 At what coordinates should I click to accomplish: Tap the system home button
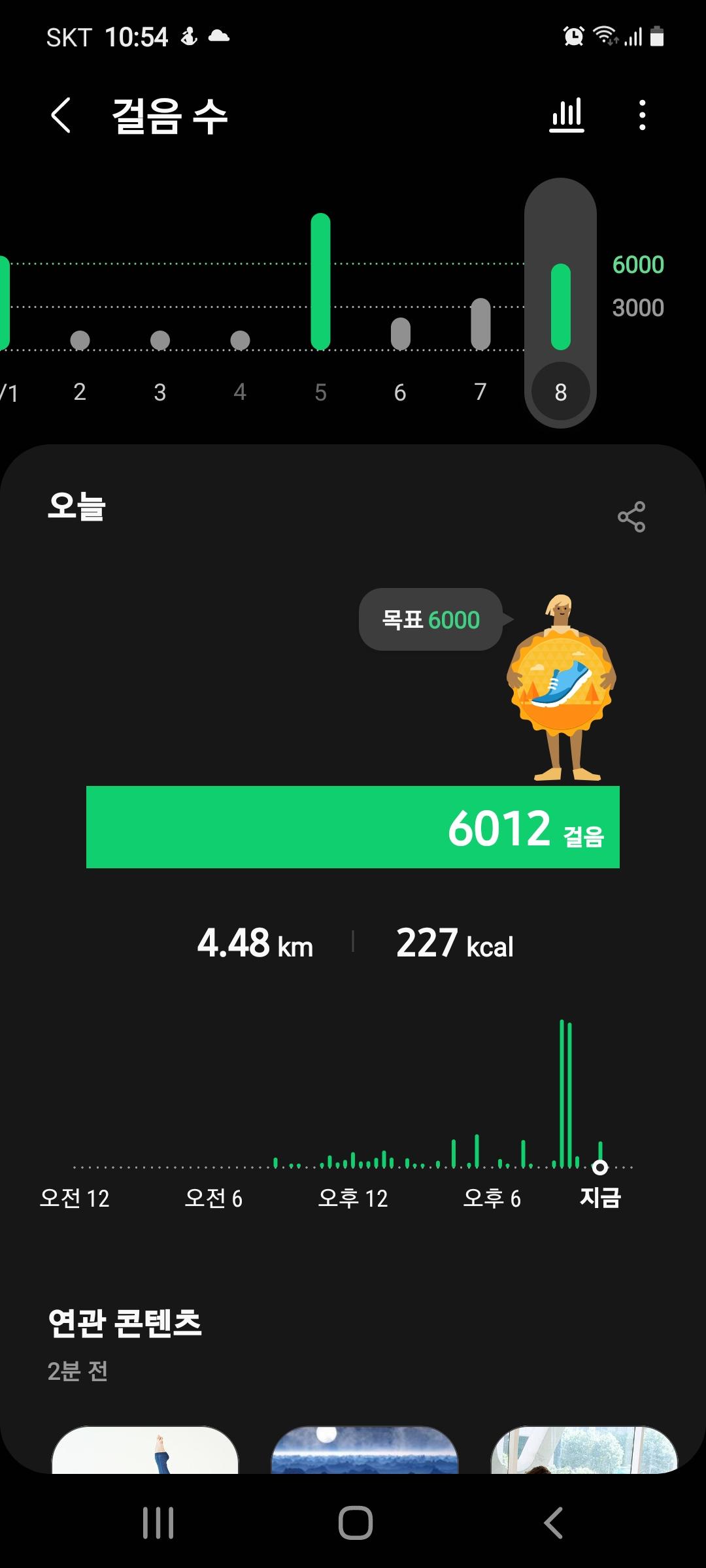[x=355, y=1523]
